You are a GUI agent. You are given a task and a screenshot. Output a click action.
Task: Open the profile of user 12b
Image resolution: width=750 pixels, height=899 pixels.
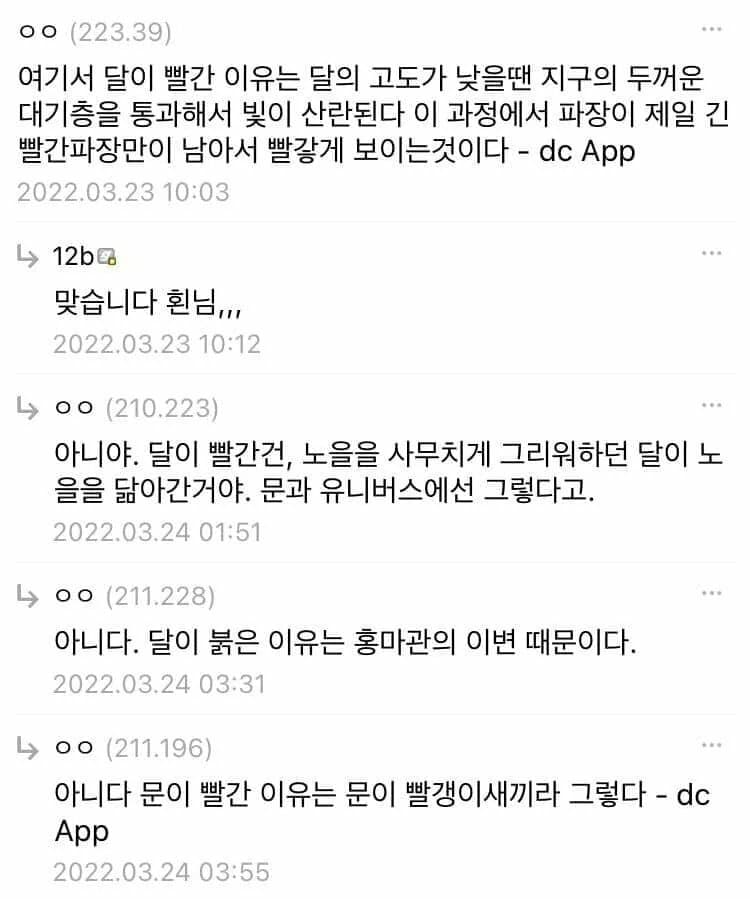tap(74, 257)
